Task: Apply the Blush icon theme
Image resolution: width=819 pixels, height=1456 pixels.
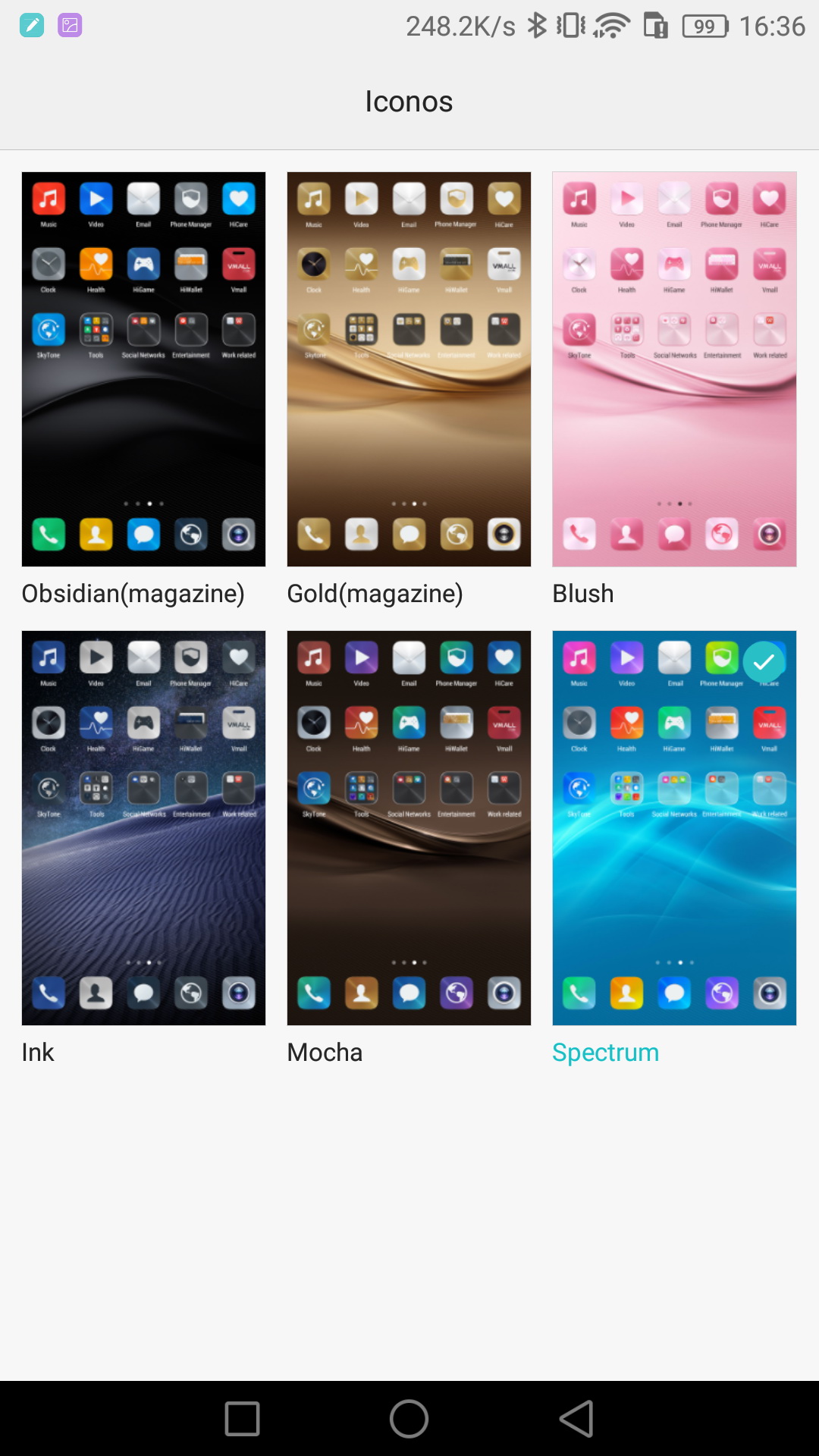Action: point(674,369)
